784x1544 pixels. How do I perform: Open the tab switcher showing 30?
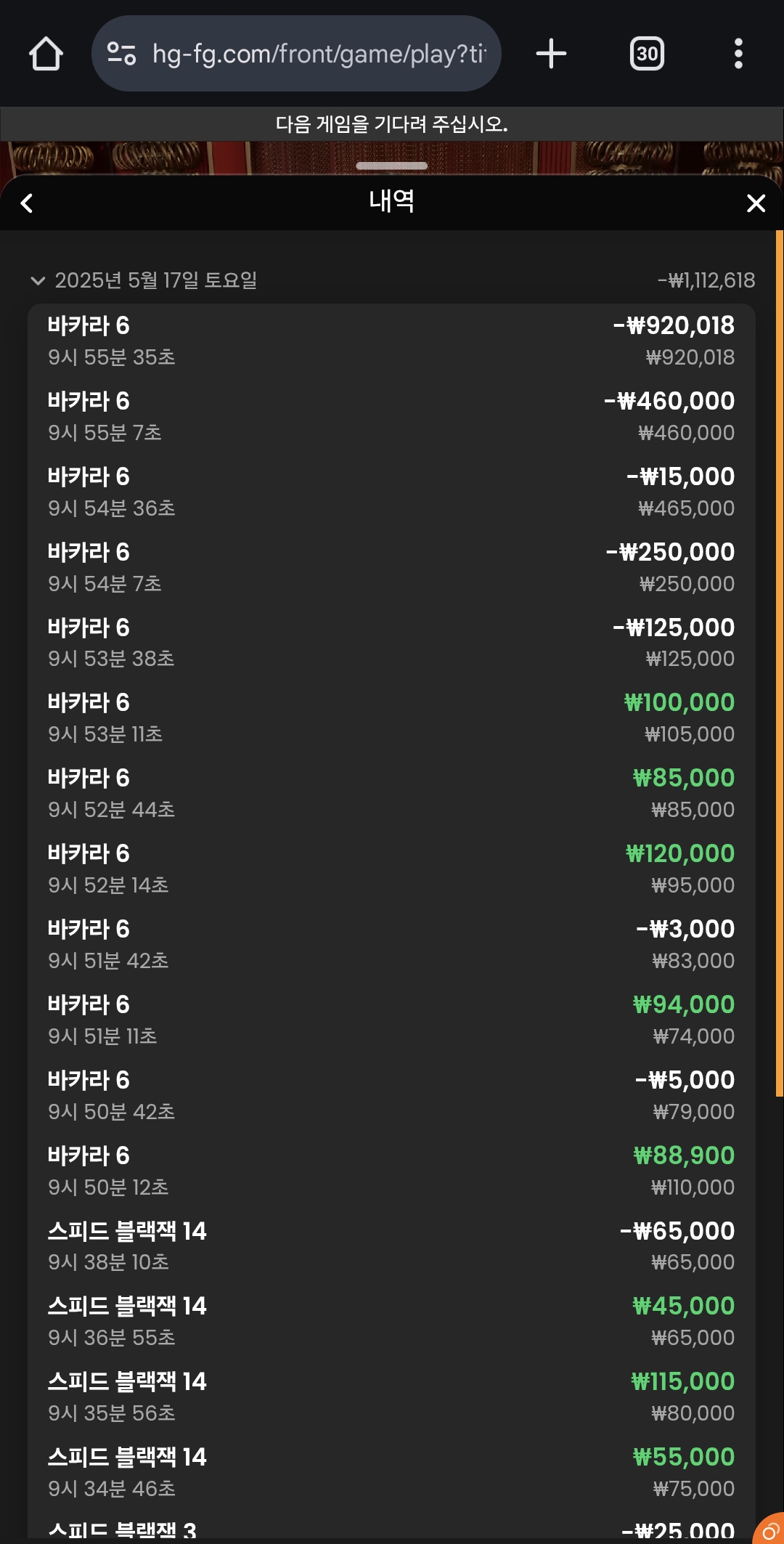point(647,54)
